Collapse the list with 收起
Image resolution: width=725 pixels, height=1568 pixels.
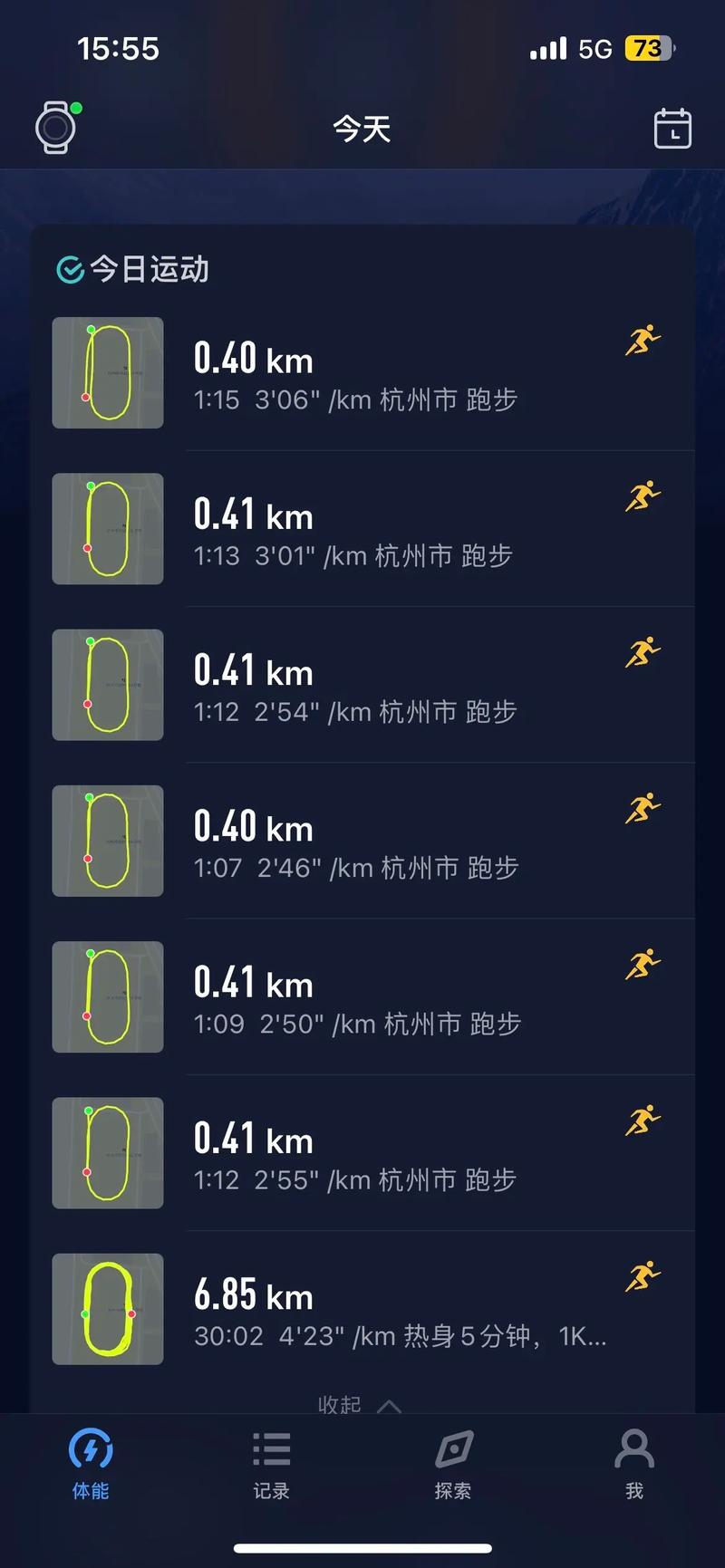(359, 1405)
